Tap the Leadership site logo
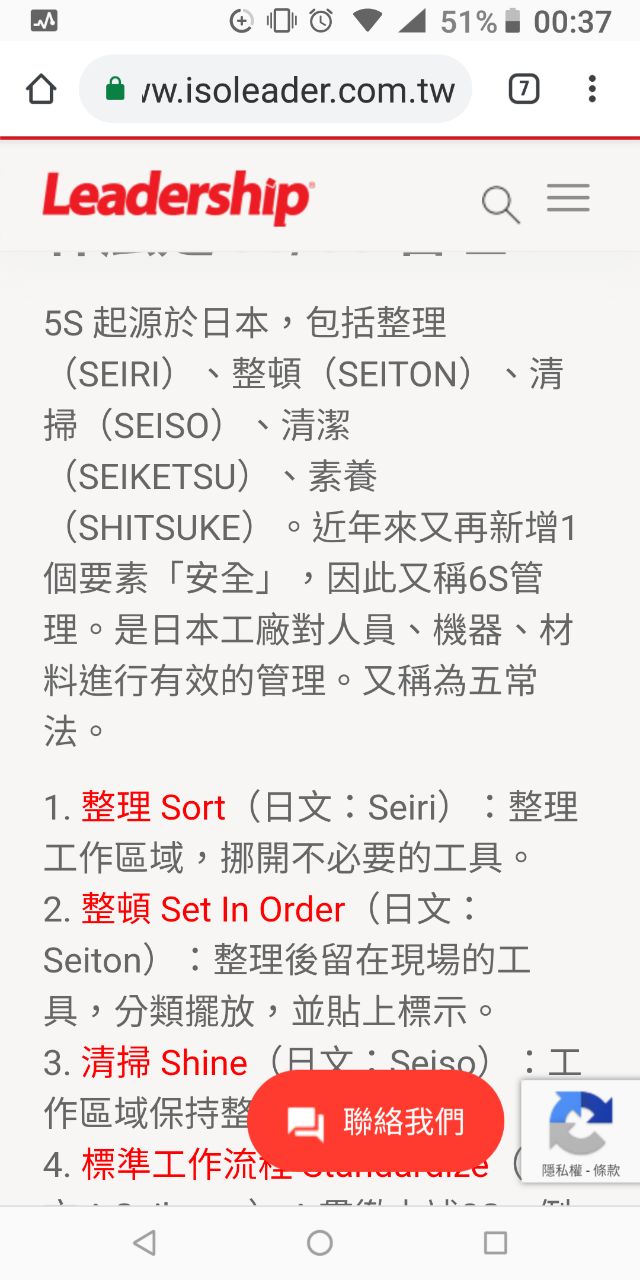 [x=178, y=196]
